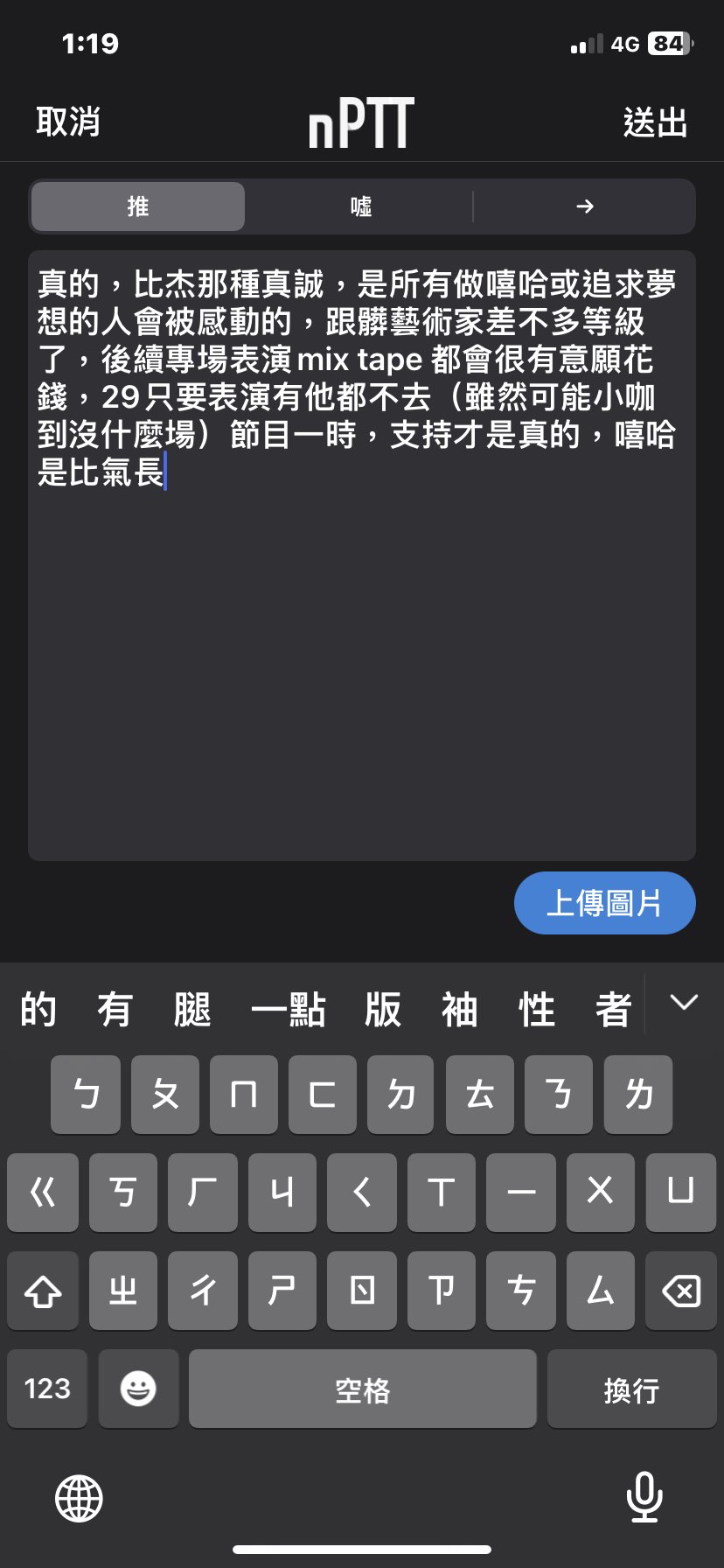
Task: Send the comment with 送出
Action: pos(655,123)
